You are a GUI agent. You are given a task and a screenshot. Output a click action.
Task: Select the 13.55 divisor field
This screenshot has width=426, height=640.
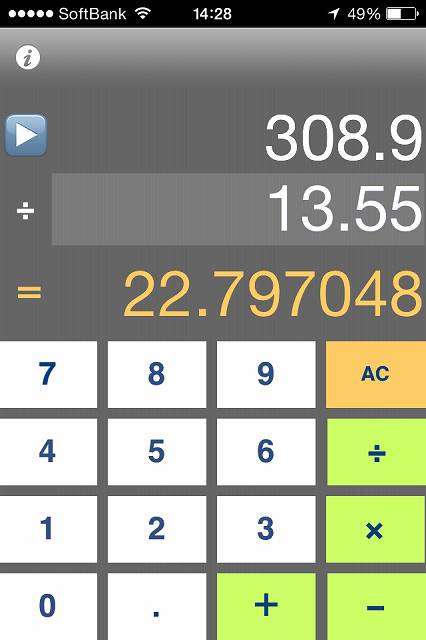tap(238, 209)
